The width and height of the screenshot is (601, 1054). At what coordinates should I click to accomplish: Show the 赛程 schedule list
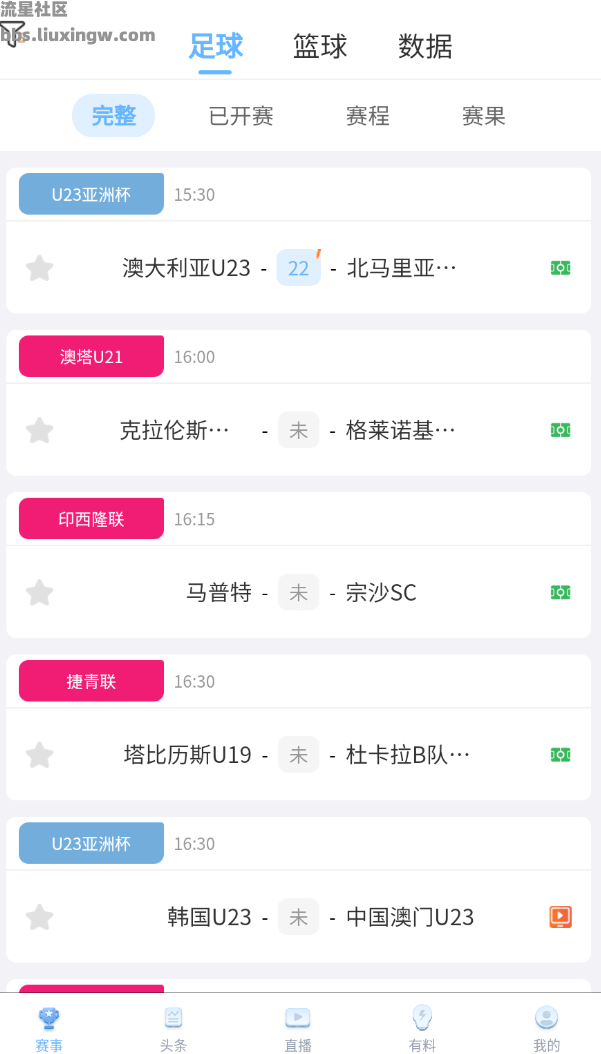[x=367, y=116]
